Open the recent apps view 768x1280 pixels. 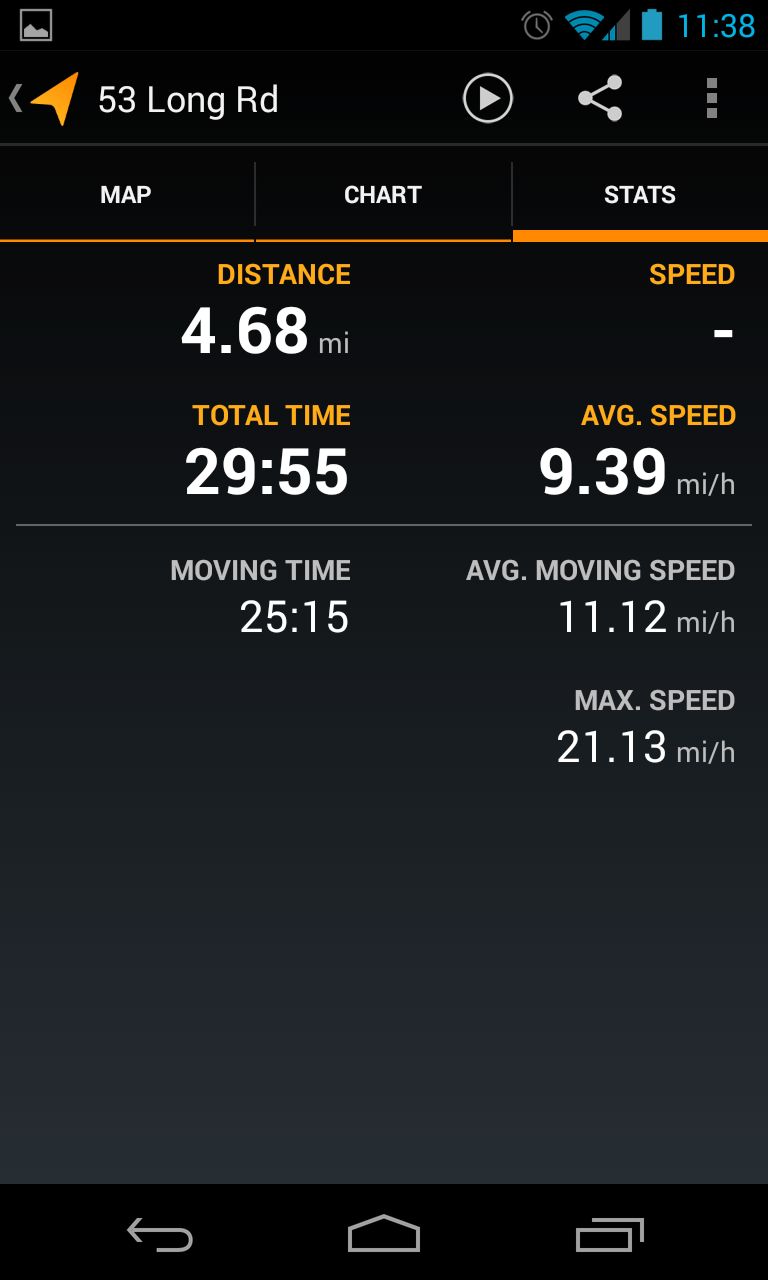(609, 1234)
